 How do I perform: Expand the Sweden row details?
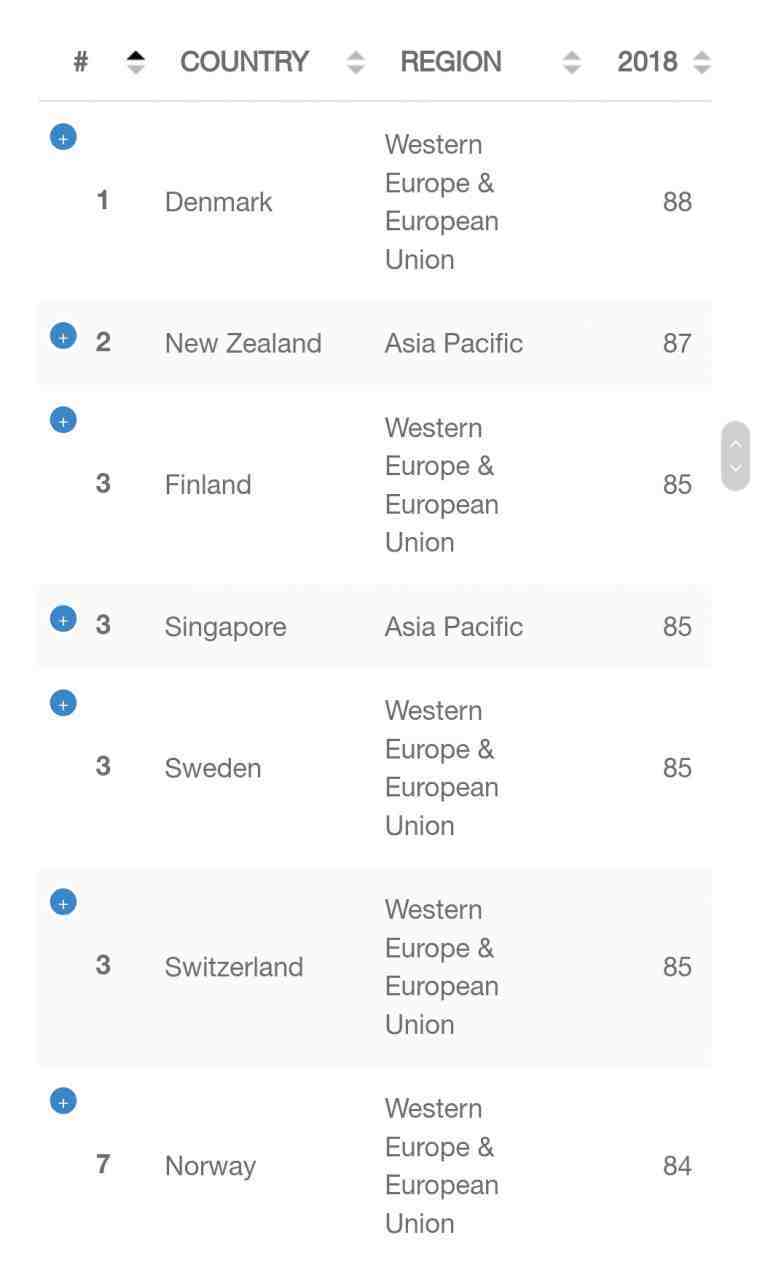[x=63, y=703]
